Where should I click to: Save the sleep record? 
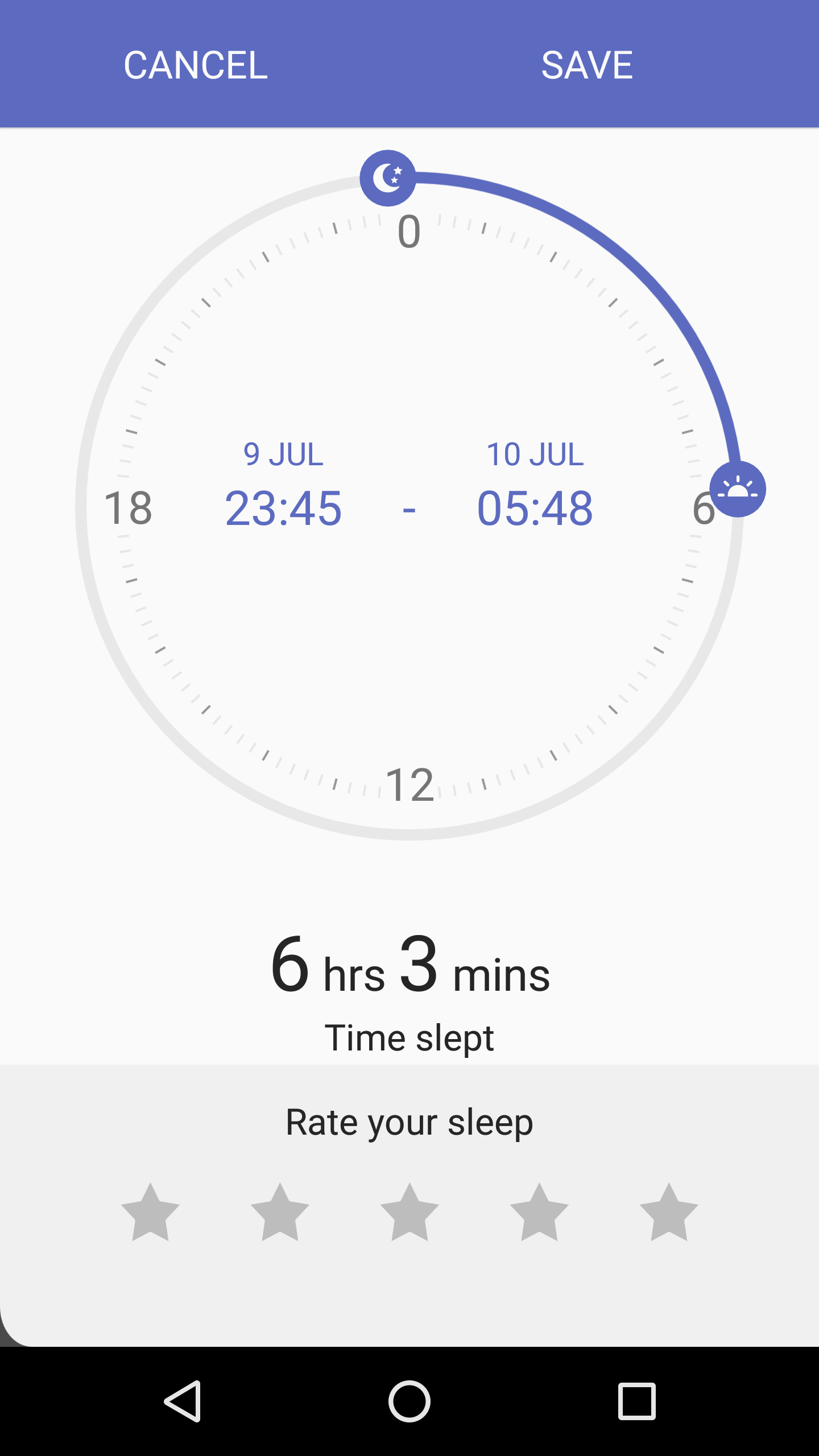point(587,65)
